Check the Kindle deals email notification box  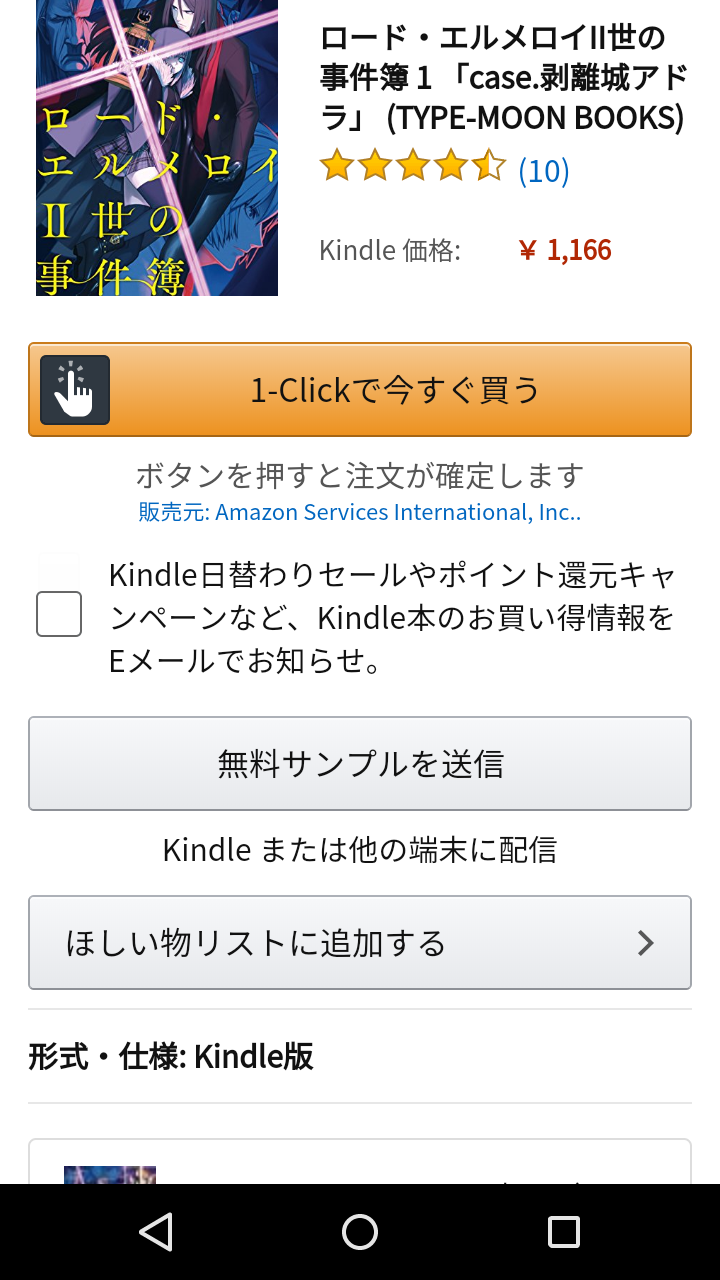tap(59, 614)
